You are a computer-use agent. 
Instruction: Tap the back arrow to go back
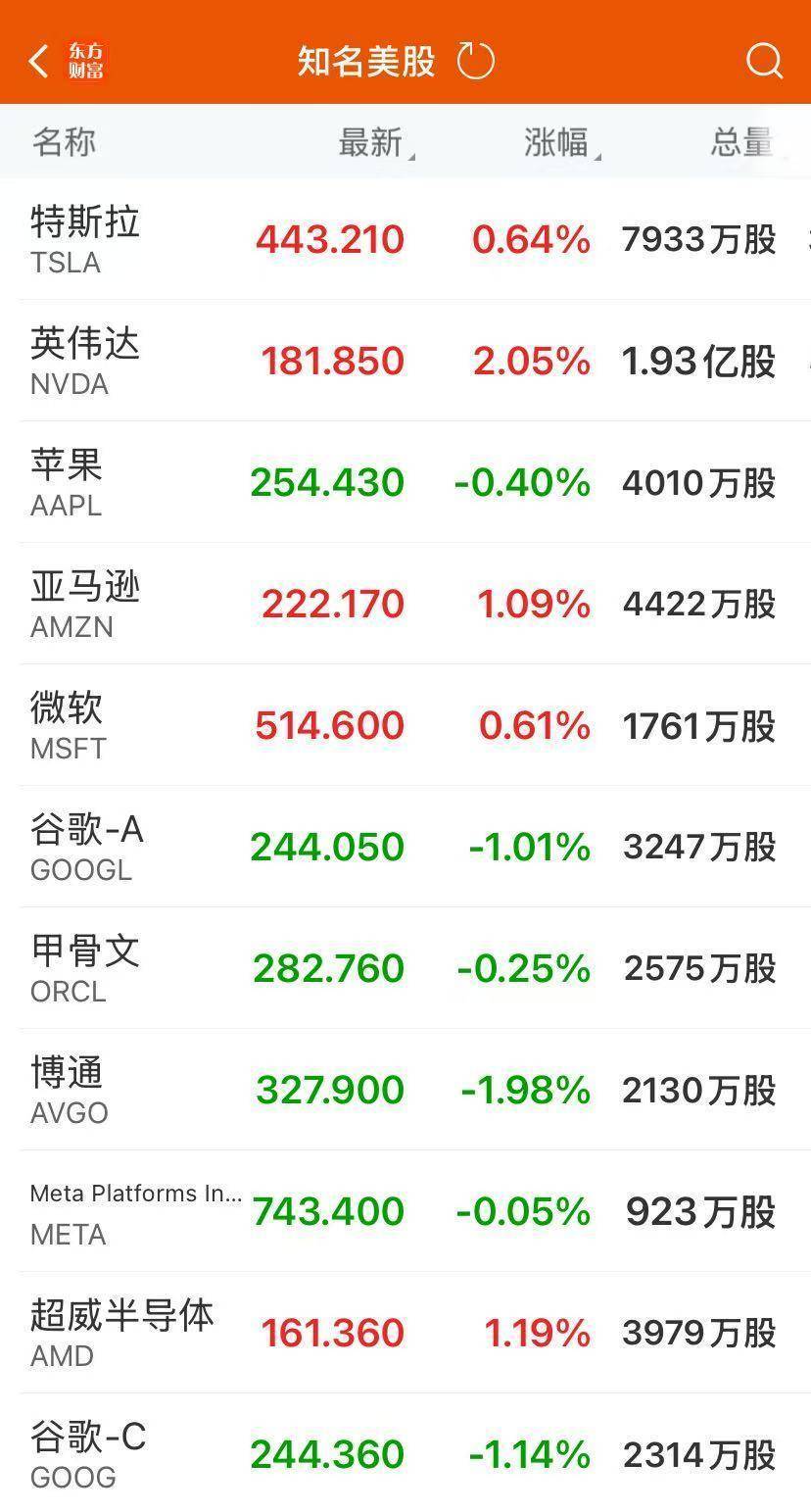click(36, 60)
